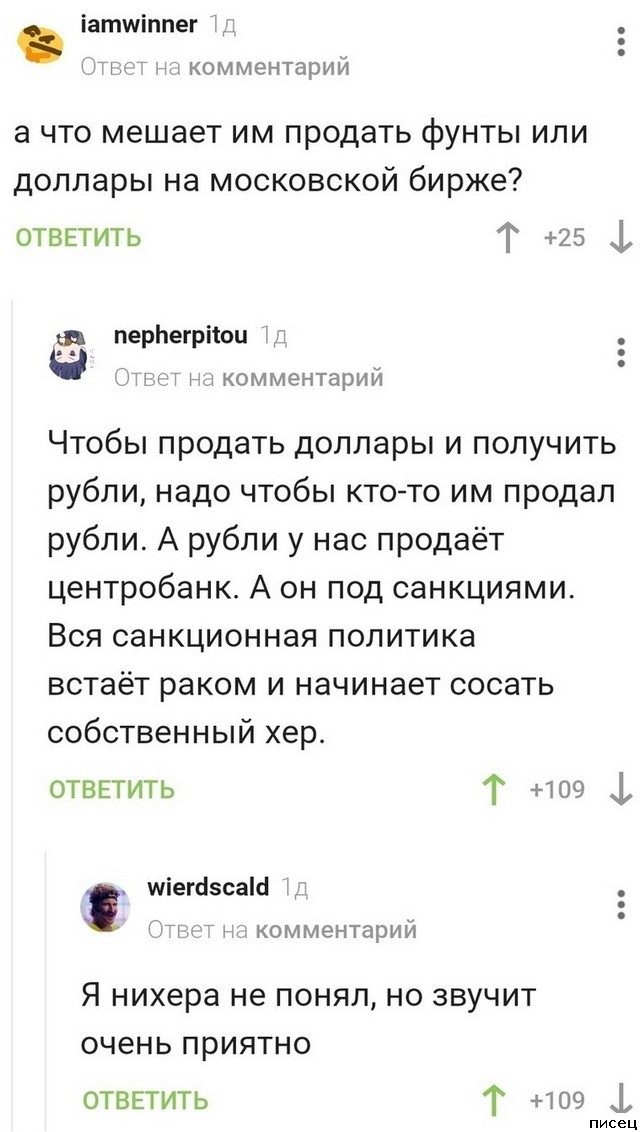Downvote nepherpitou's comment
Viewport: 640px width, 1132px height.
click(619, 789)
